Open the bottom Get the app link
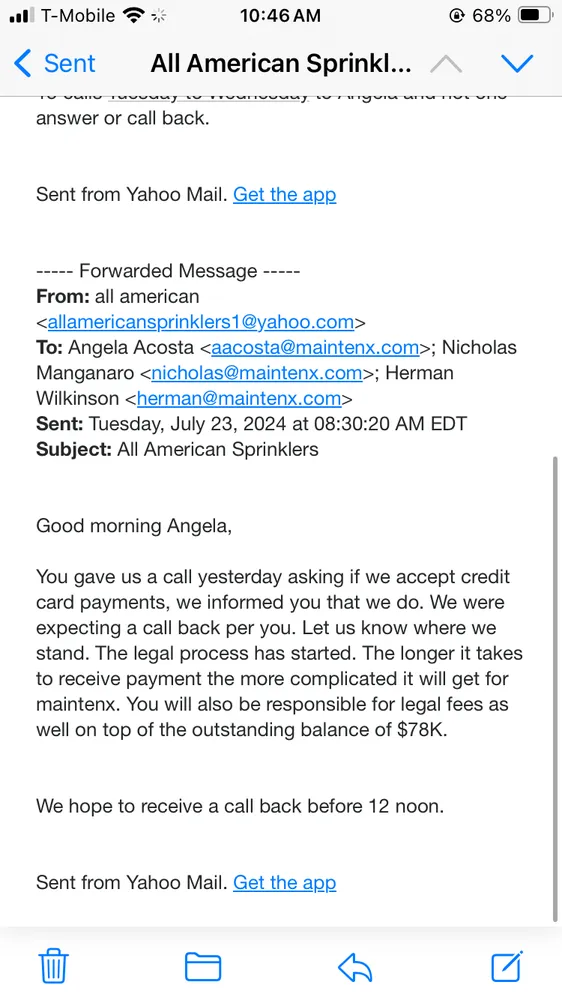562x1000 pixels. [x=285, y=882]
